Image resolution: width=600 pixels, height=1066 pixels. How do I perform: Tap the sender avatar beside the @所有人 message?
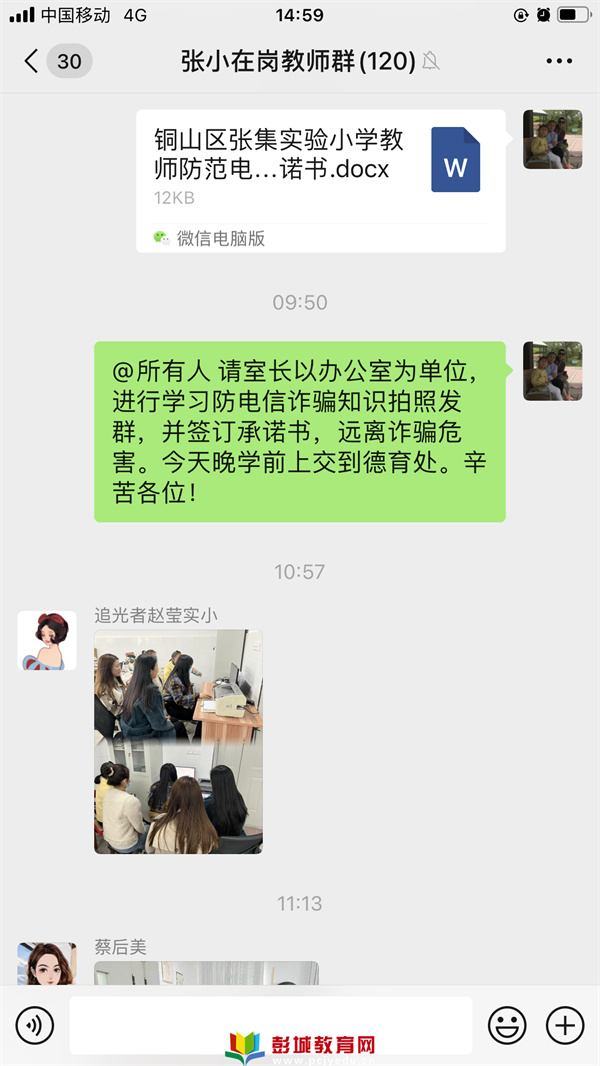point(552,371)
